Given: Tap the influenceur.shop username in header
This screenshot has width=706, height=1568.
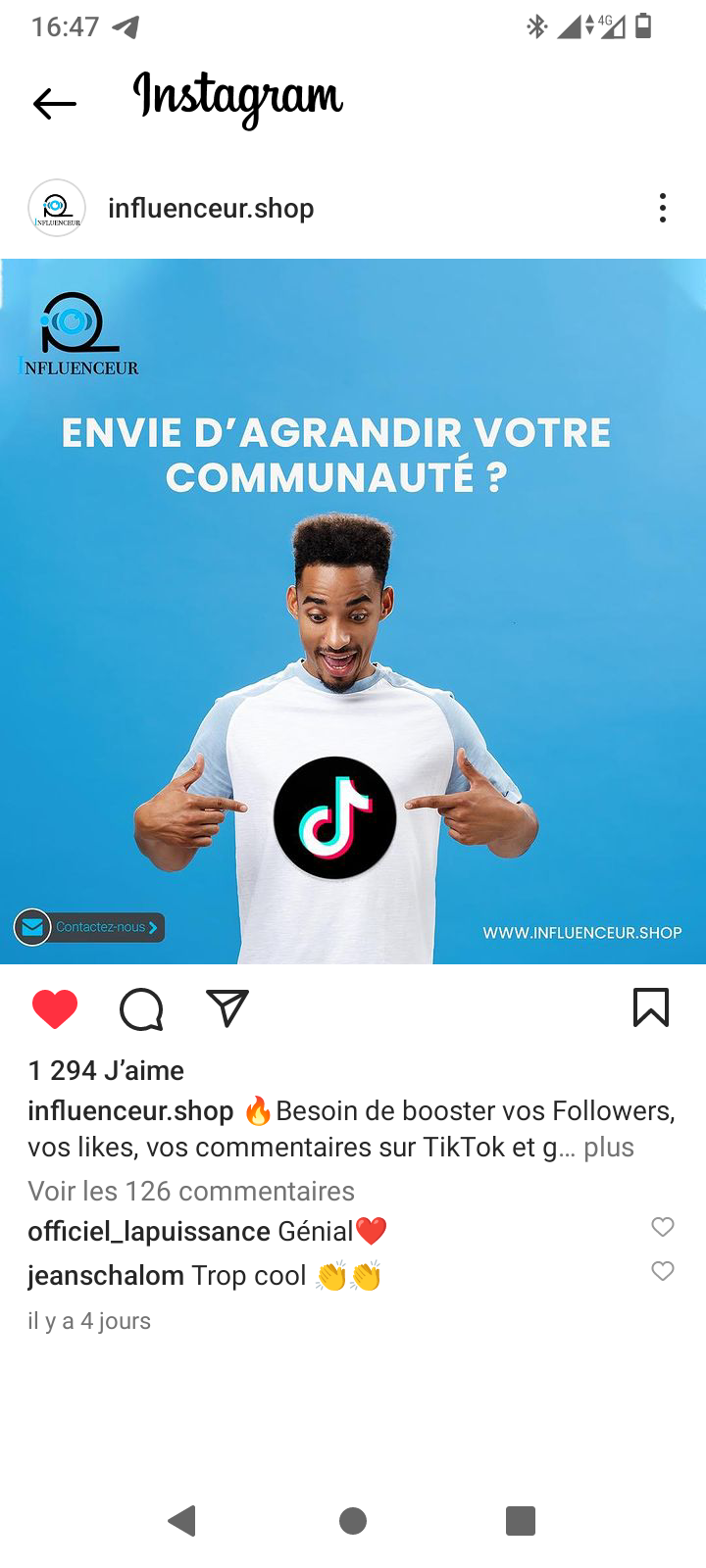Looking at the screenshot, I should [x=211, y=208].
